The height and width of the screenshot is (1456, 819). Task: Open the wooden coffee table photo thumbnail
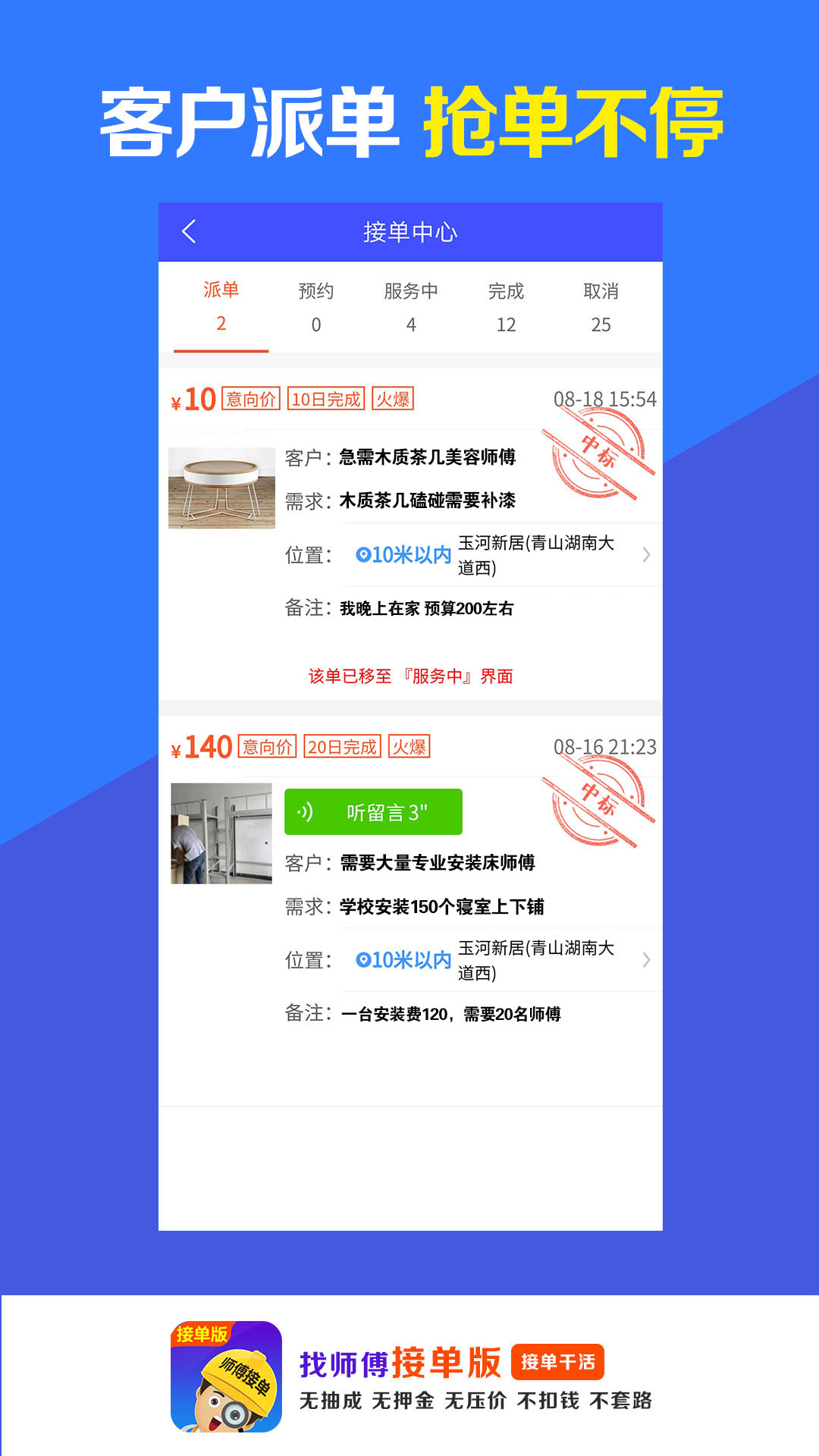click(221, 485)
